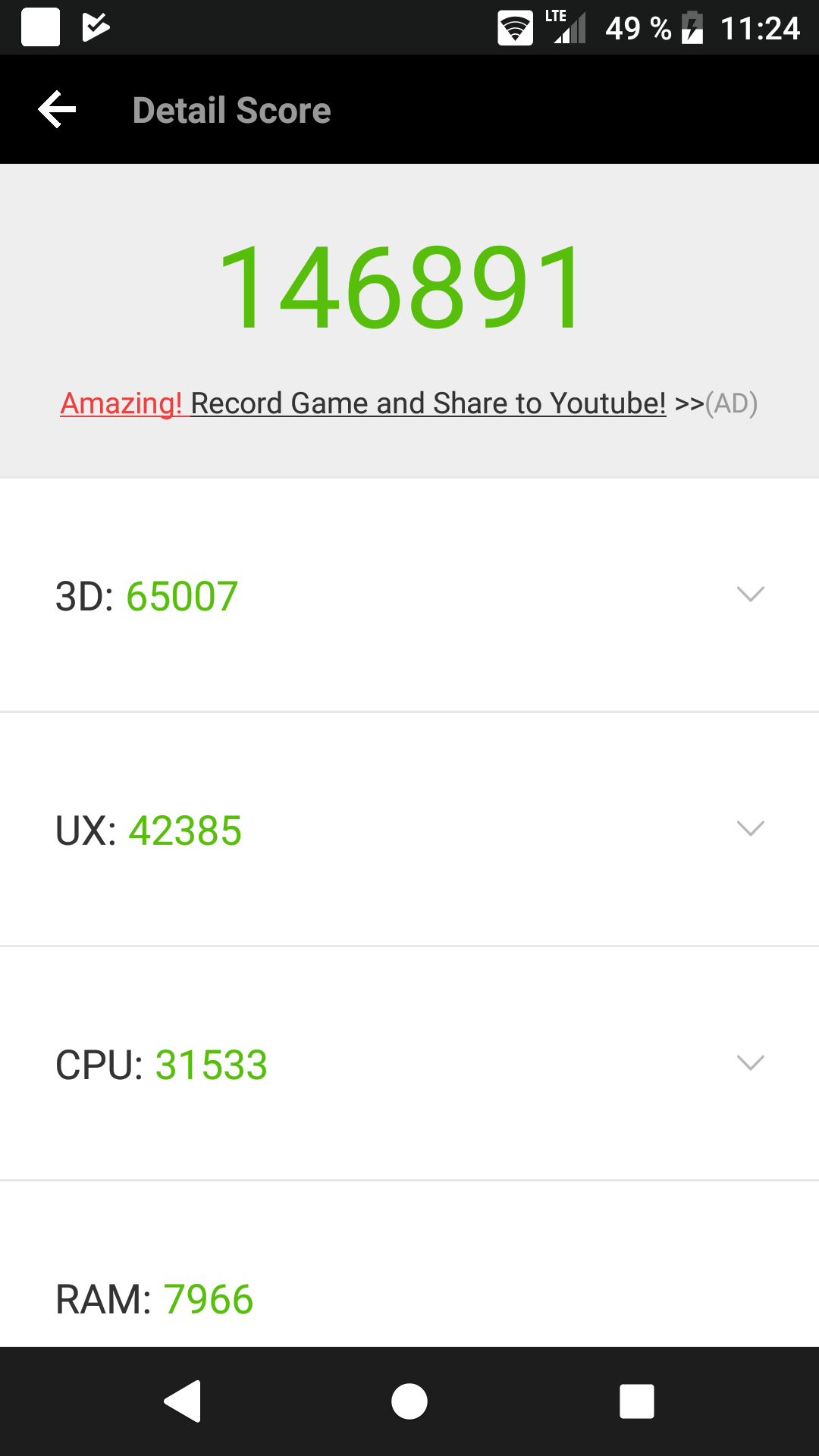The width and height of the screenshot is (819, 1456).
Task: Tap the system home button
Action: coord(409,1401)
